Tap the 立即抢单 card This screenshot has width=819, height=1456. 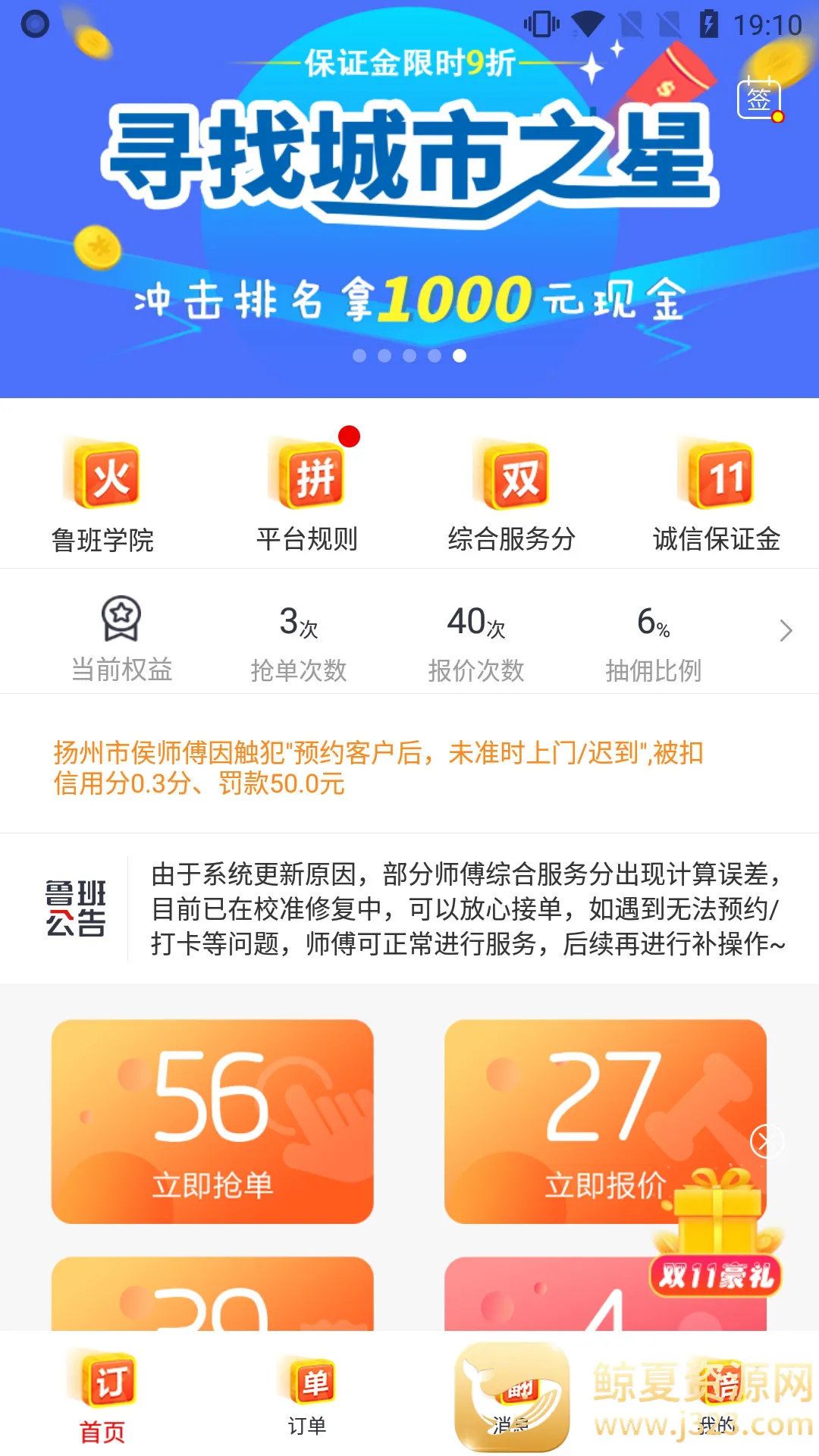[212, 1121]
